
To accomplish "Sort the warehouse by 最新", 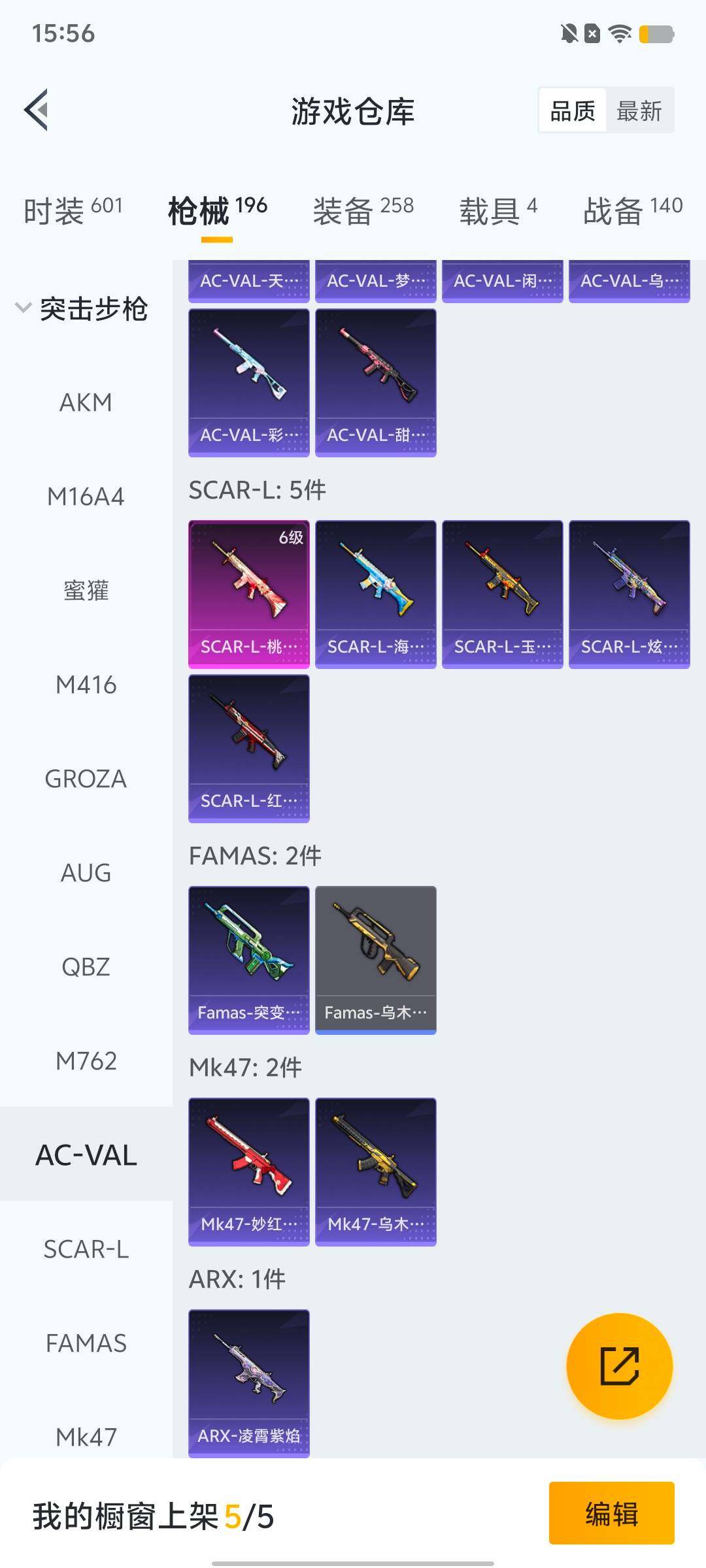I will pos(639,111).
